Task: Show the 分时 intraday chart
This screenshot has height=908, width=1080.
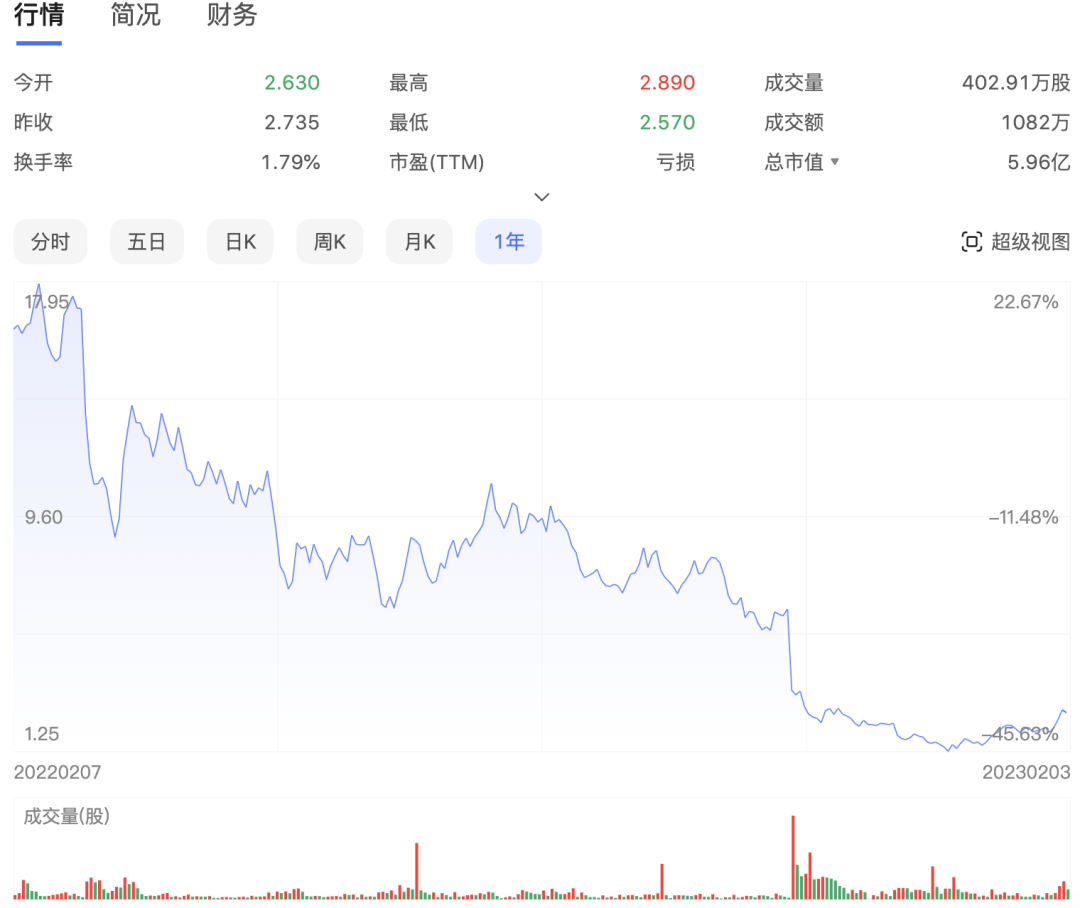Action: click(x=50, y=242)
